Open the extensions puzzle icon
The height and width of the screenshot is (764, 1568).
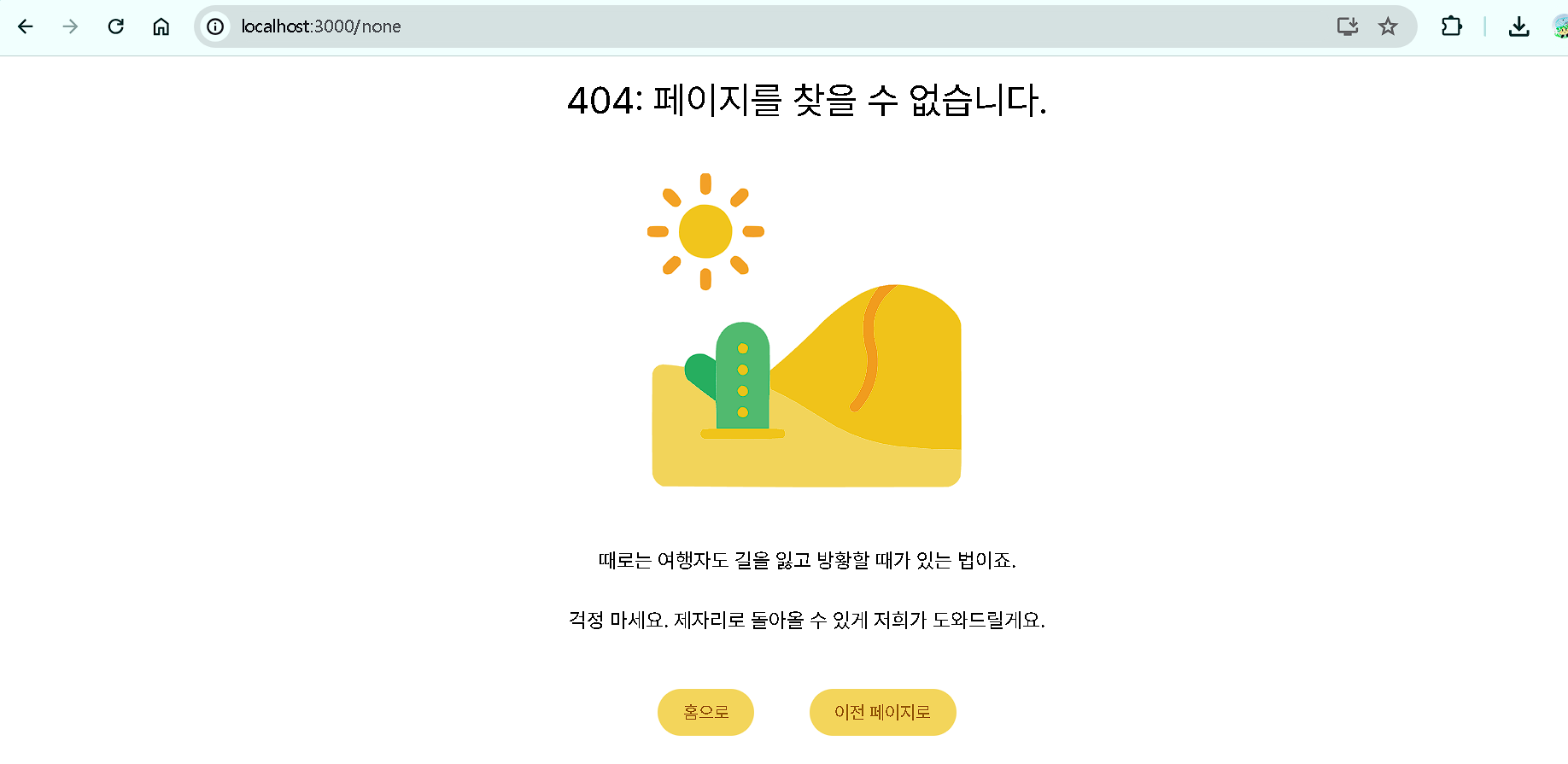click(x=1451, y=26)
